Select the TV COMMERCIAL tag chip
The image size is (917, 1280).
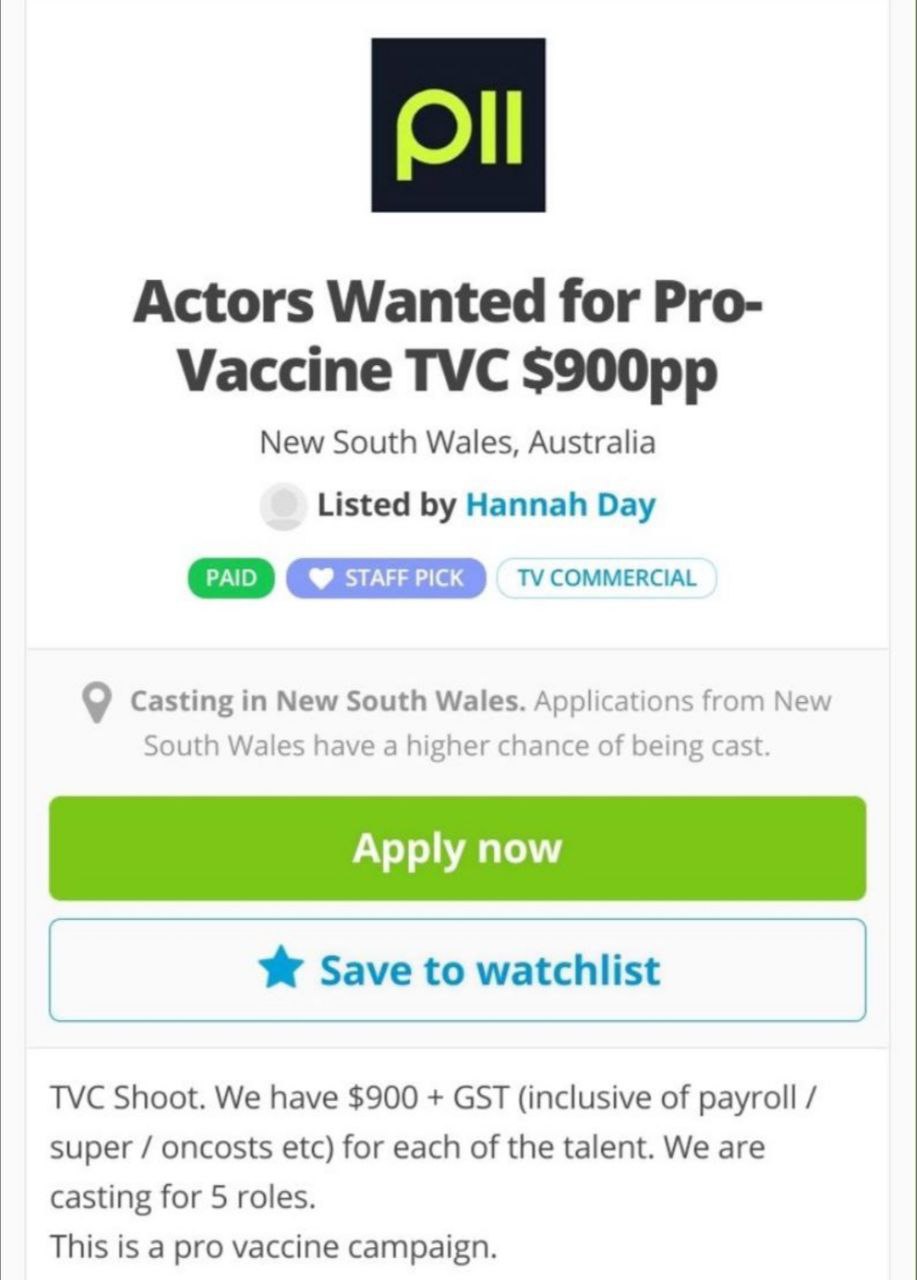(x=606, y=578)
